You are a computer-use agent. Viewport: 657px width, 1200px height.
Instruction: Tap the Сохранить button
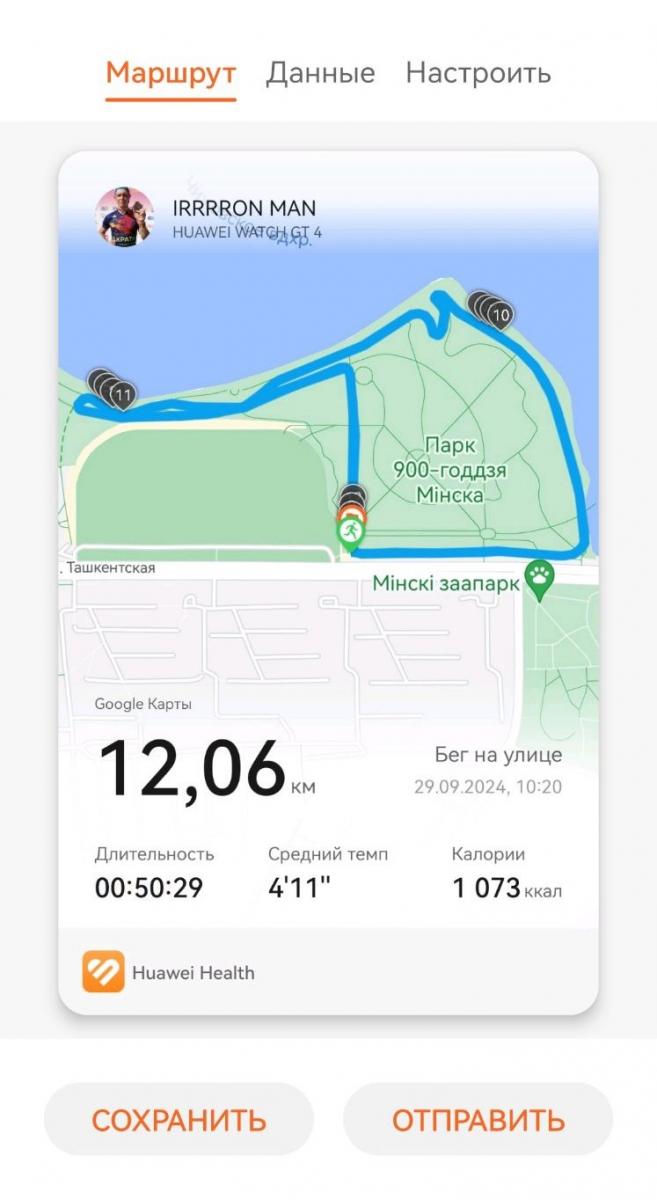(x=179, y=1119)
